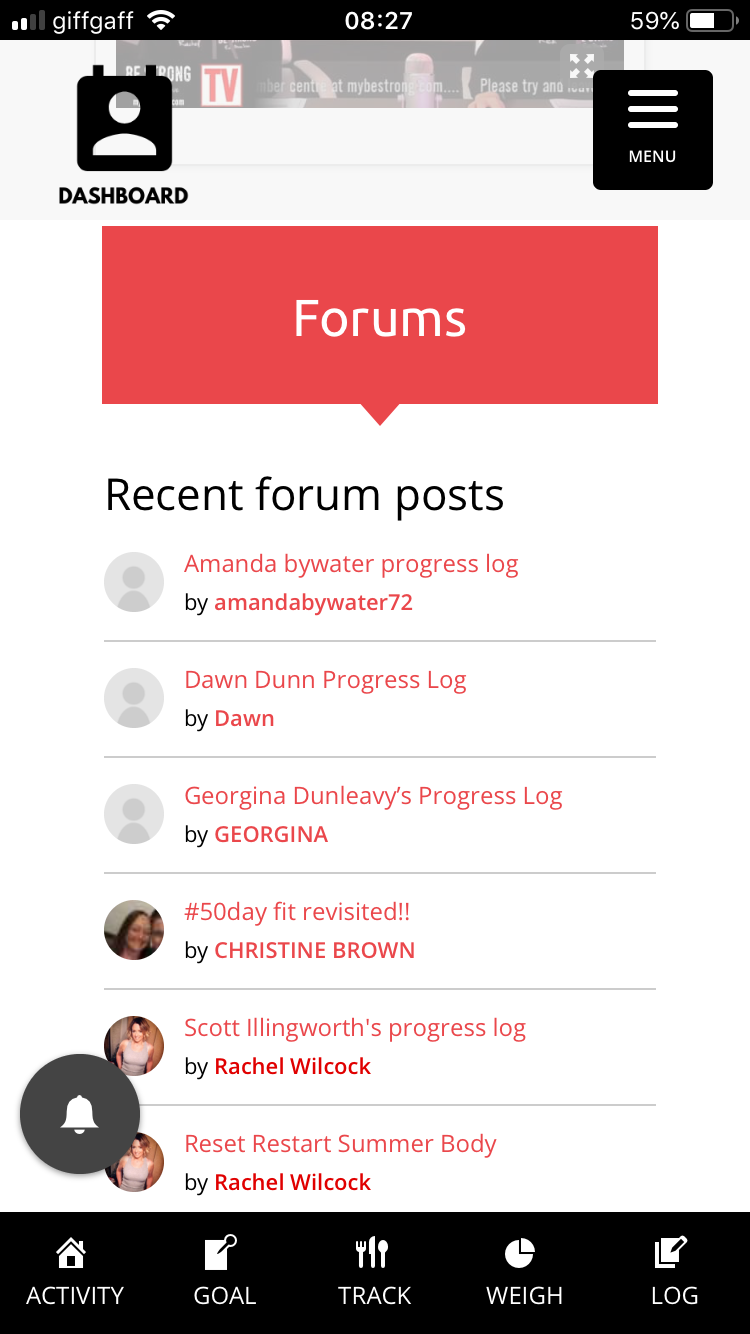
Task: View amandabywater72's profile
Action: coord(313,602)
